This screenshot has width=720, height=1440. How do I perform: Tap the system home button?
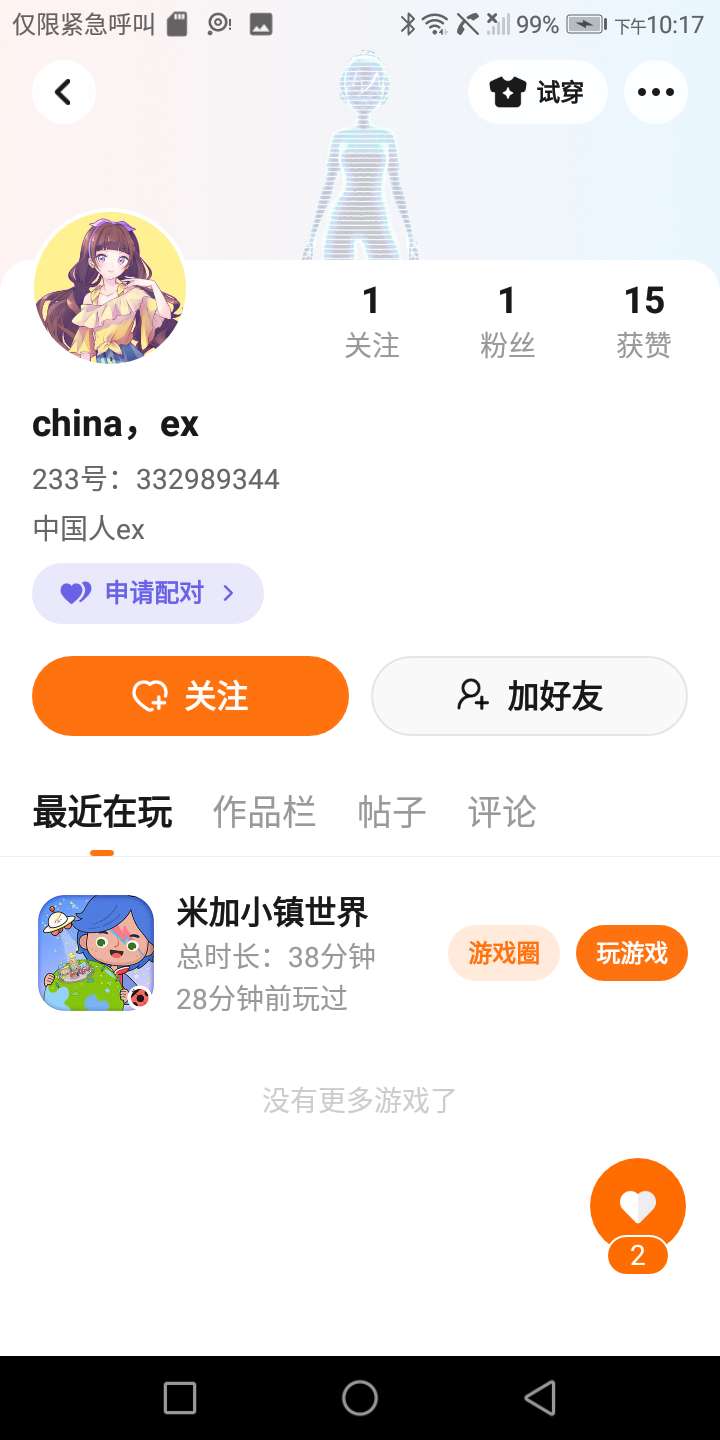[x=360, y=1398]
